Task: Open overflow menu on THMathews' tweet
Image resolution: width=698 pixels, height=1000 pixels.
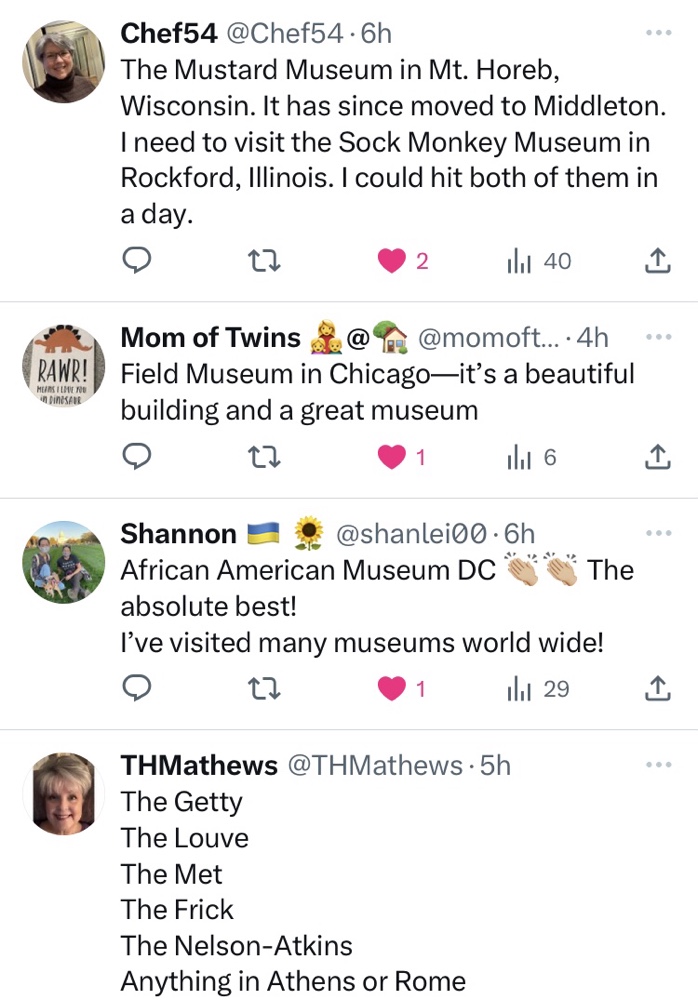Action: point(658,765)
